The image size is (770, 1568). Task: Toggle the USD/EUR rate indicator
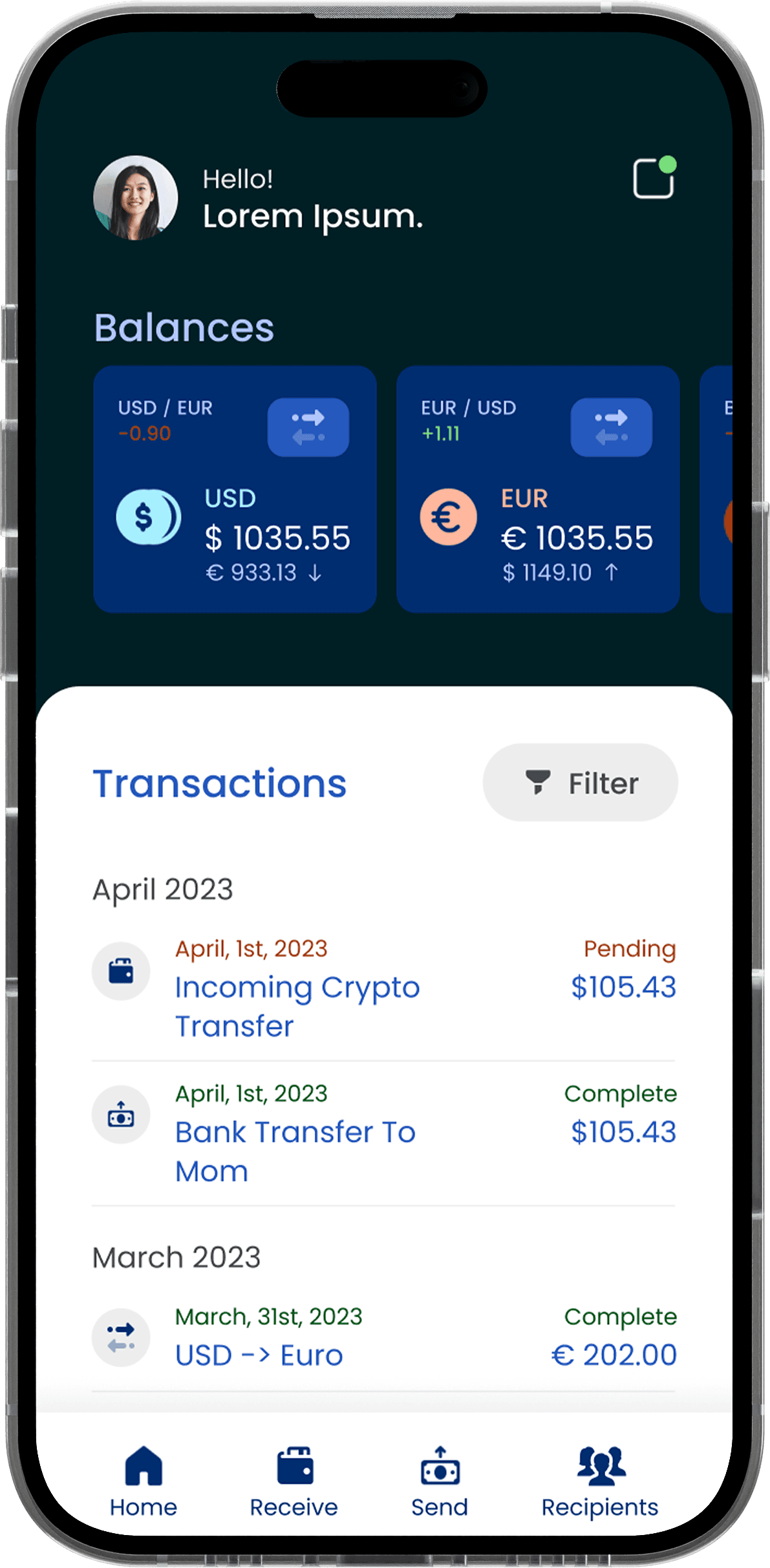pyautogui.click(x=164, y=419)
